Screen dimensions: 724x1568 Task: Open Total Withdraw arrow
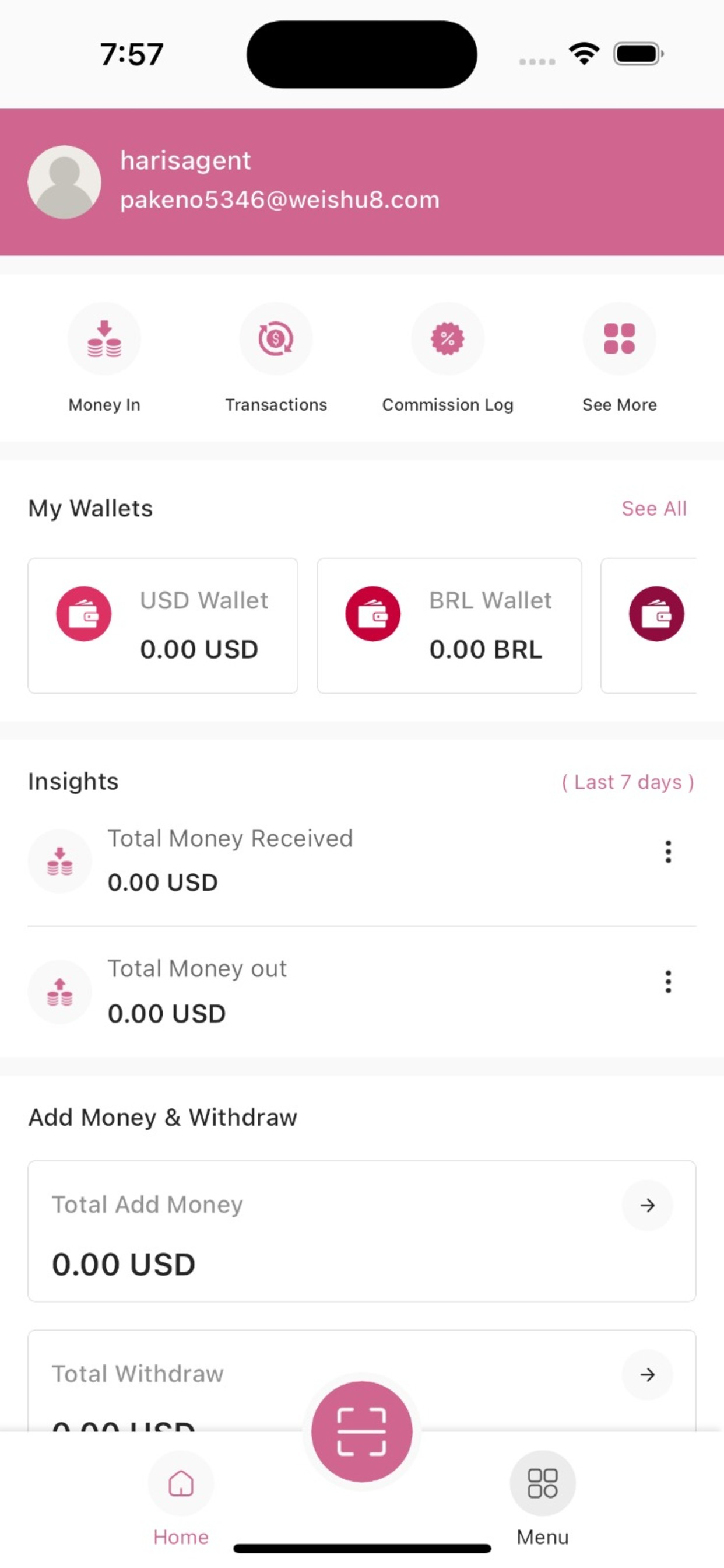coord(647,1374)
